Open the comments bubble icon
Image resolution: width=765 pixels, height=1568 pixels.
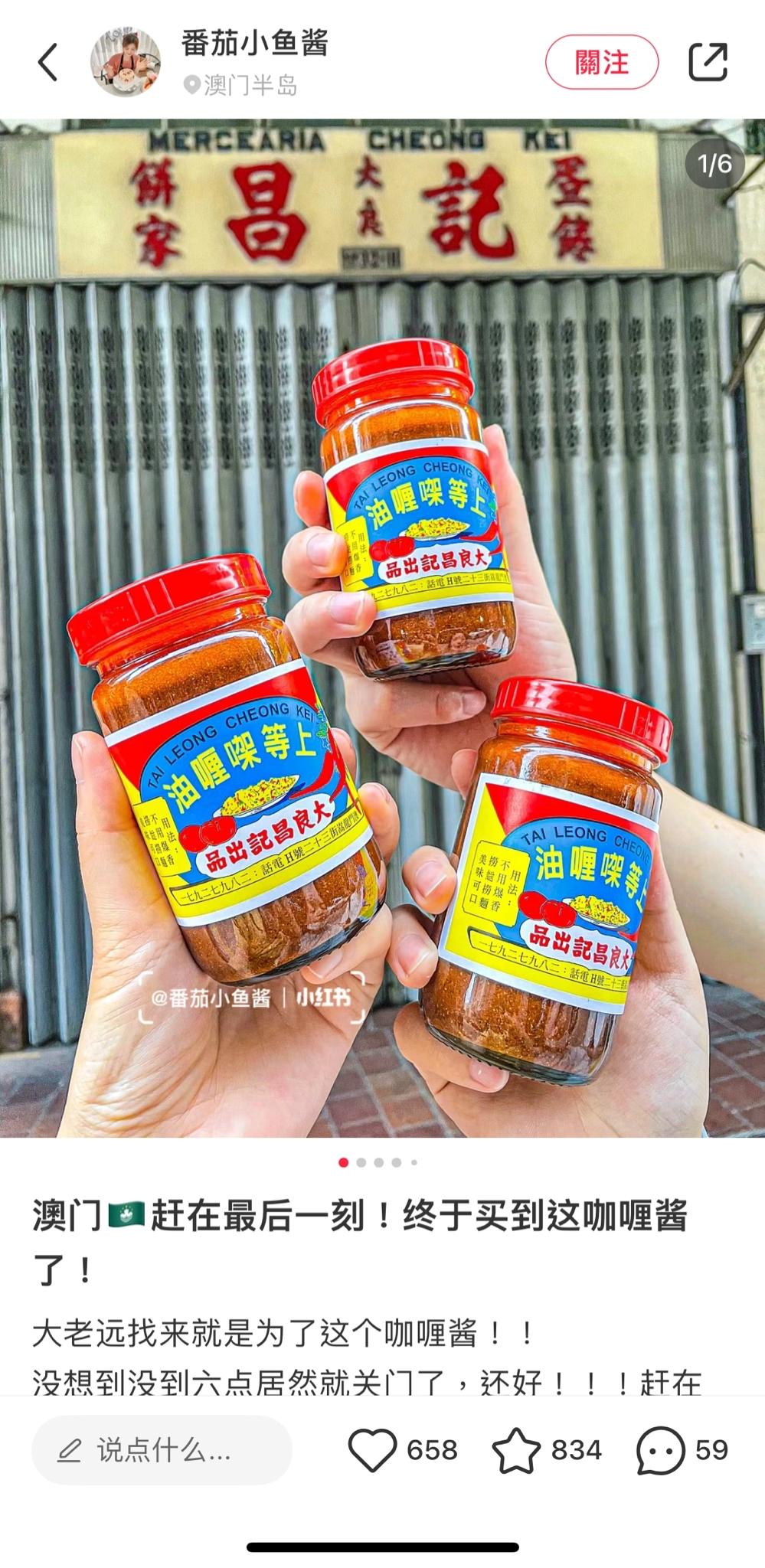660,1450
